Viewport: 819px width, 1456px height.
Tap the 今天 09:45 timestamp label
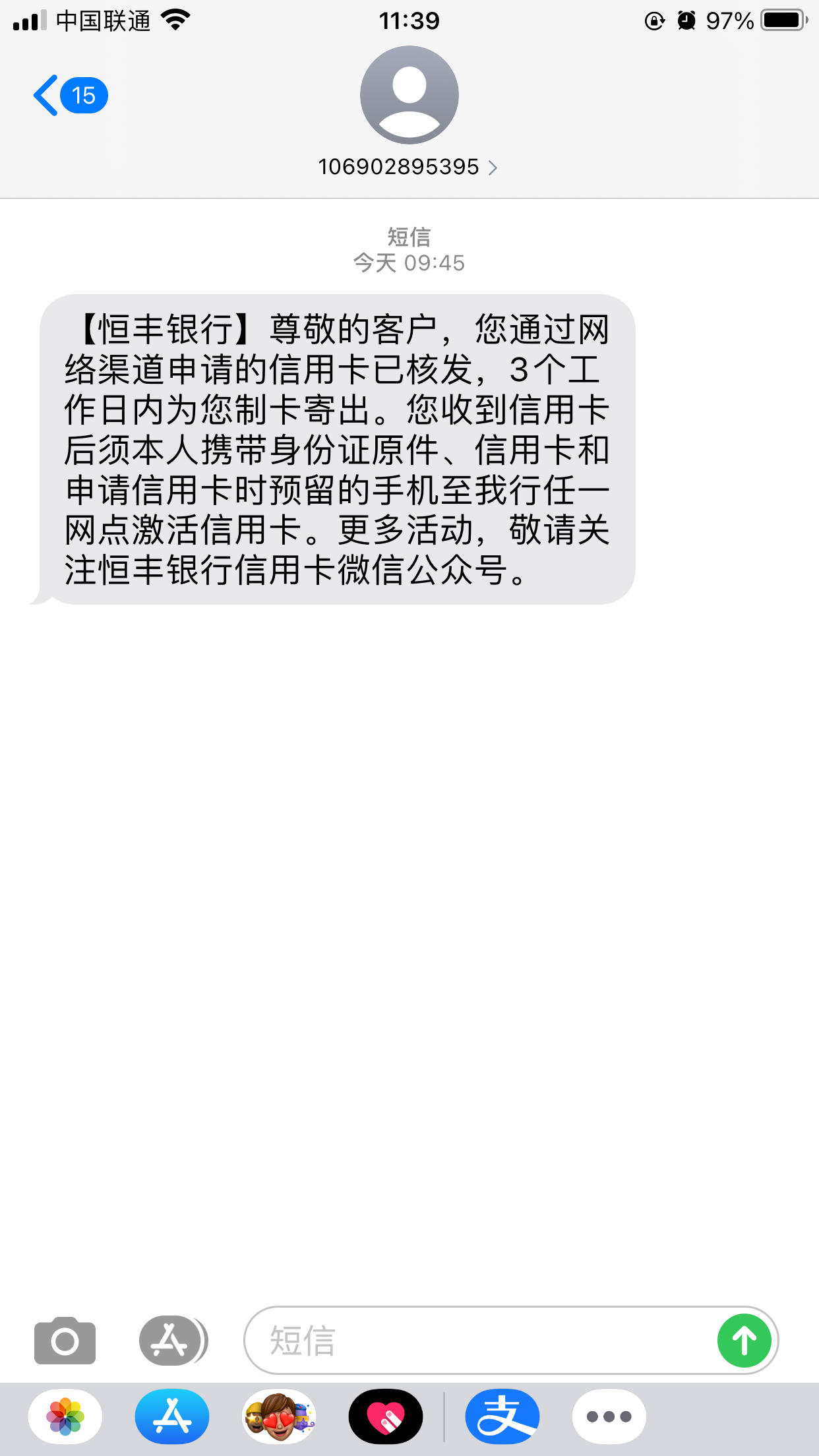coord(408,262)
